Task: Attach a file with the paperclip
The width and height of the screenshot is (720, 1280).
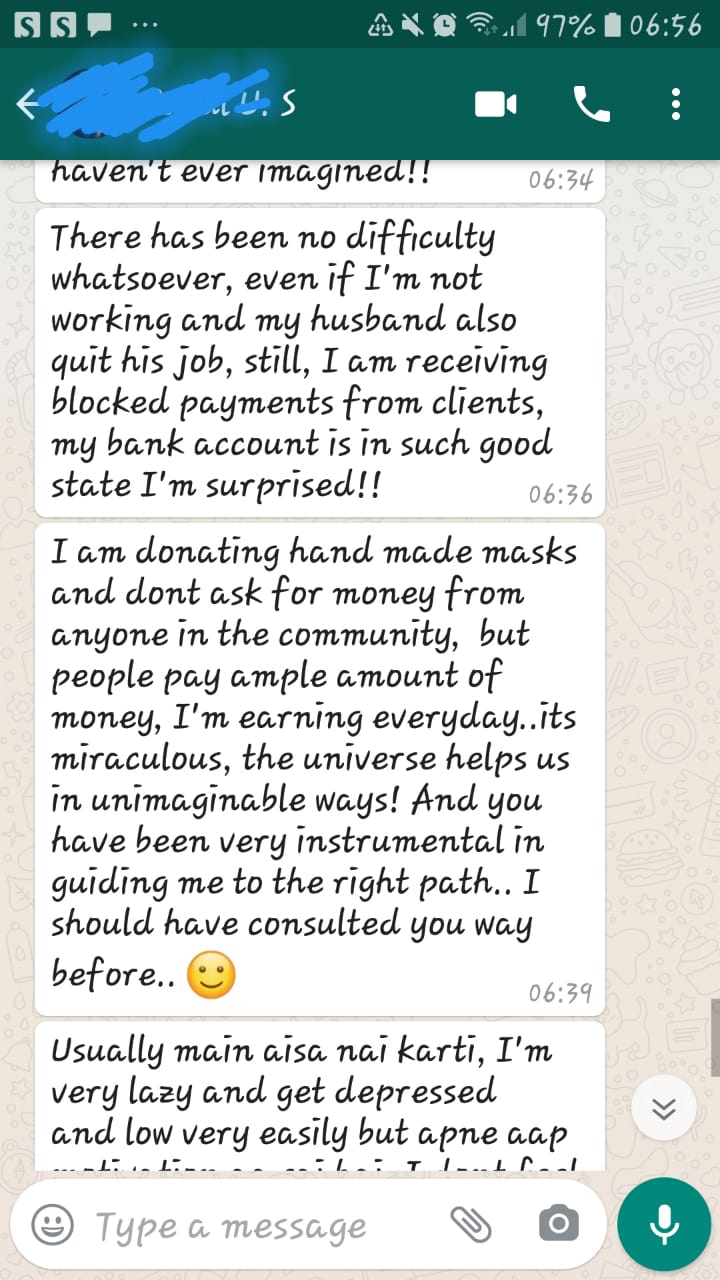Action: 469,1224
